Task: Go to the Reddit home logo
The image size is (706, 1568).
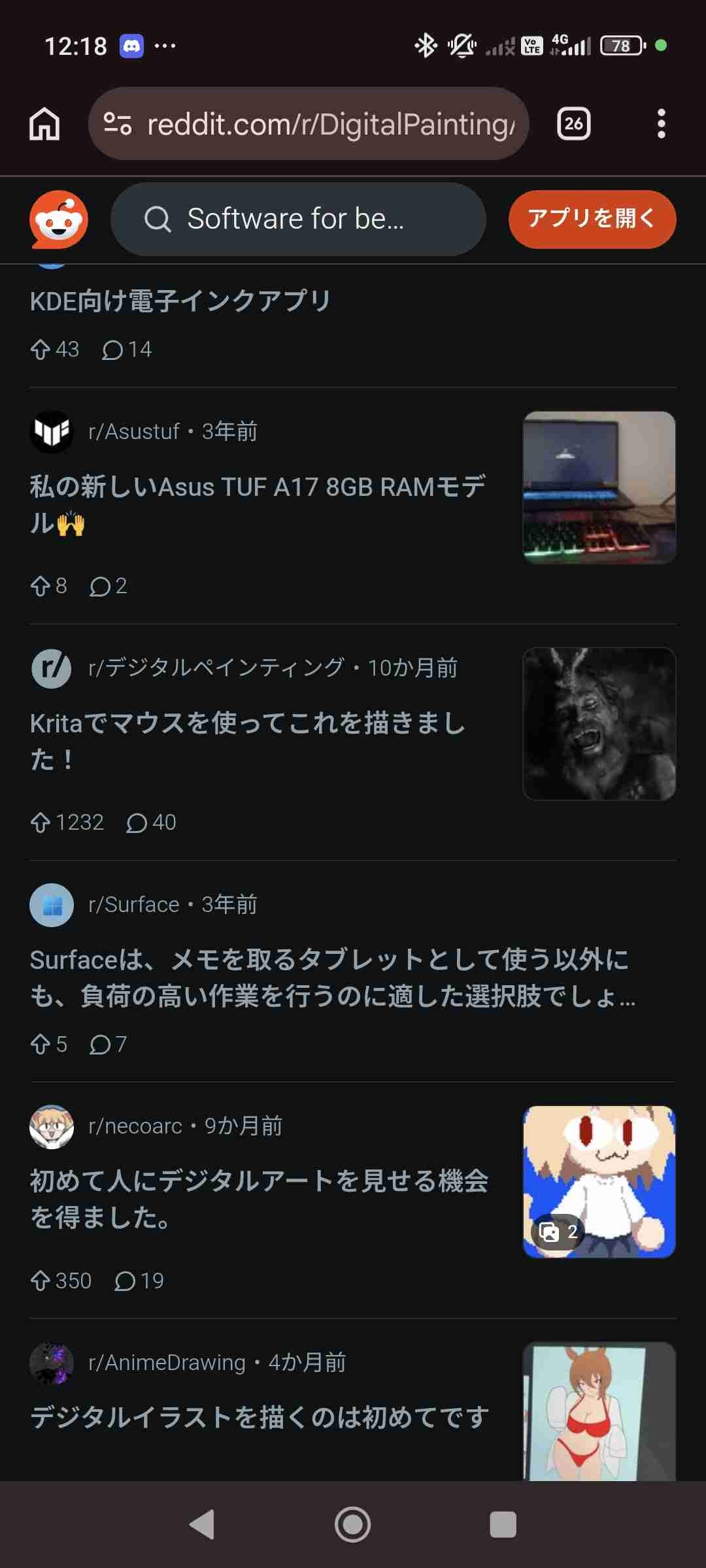Action: coord(59,220)
